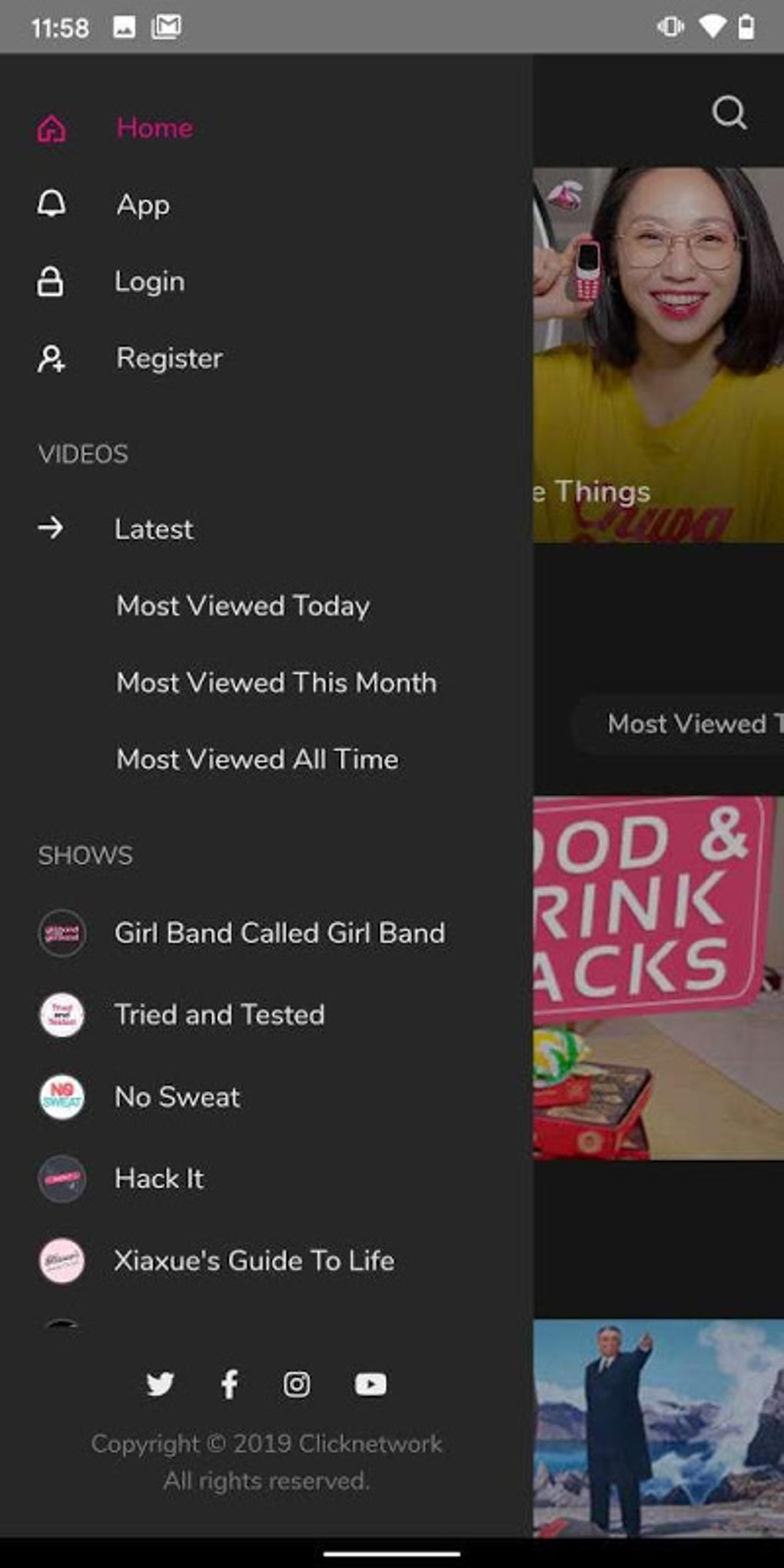Open the show Girl Band Called Girl Band
Image resolution: width=784 pixels, height=1568 pixels.
[279, 933]
